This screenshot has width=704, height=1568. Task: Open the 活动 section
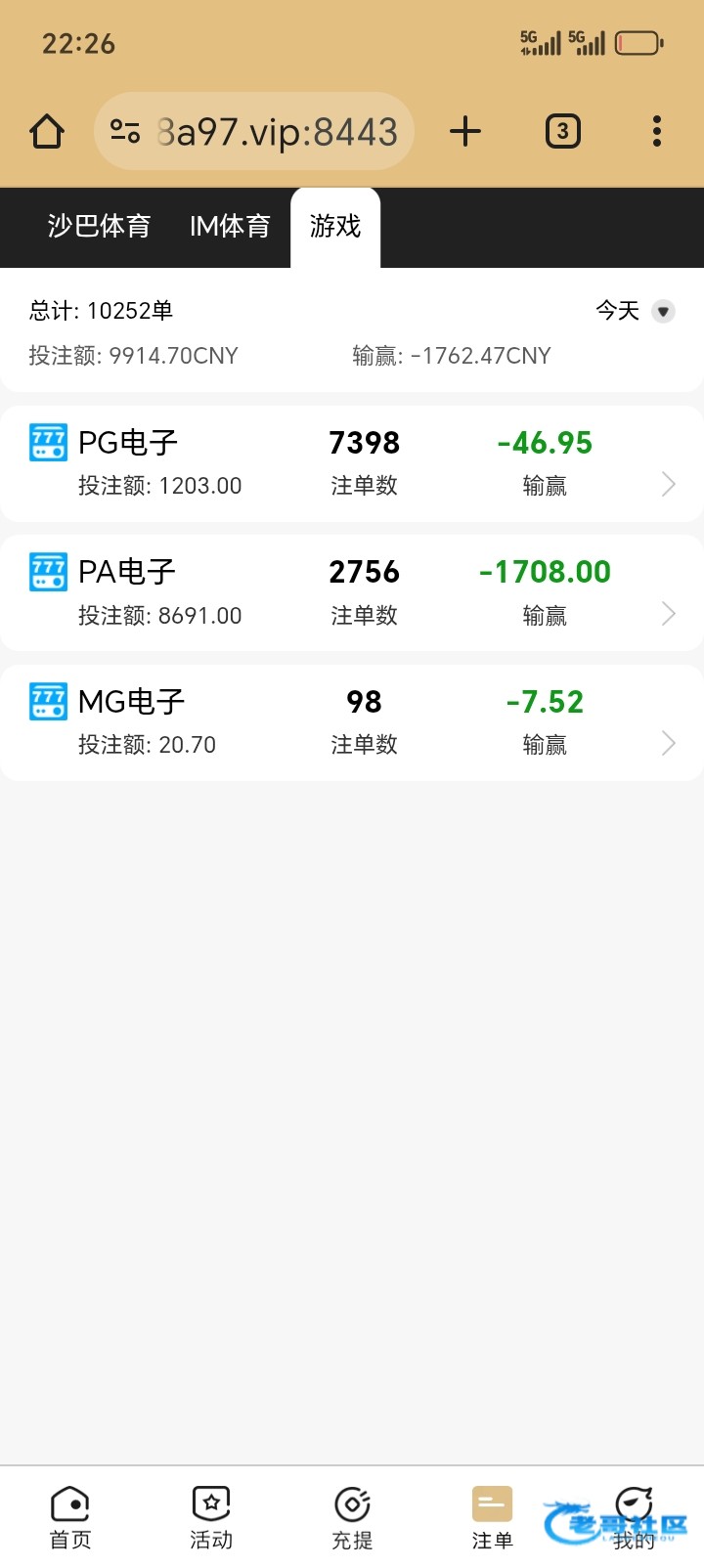pos(211,1517)
